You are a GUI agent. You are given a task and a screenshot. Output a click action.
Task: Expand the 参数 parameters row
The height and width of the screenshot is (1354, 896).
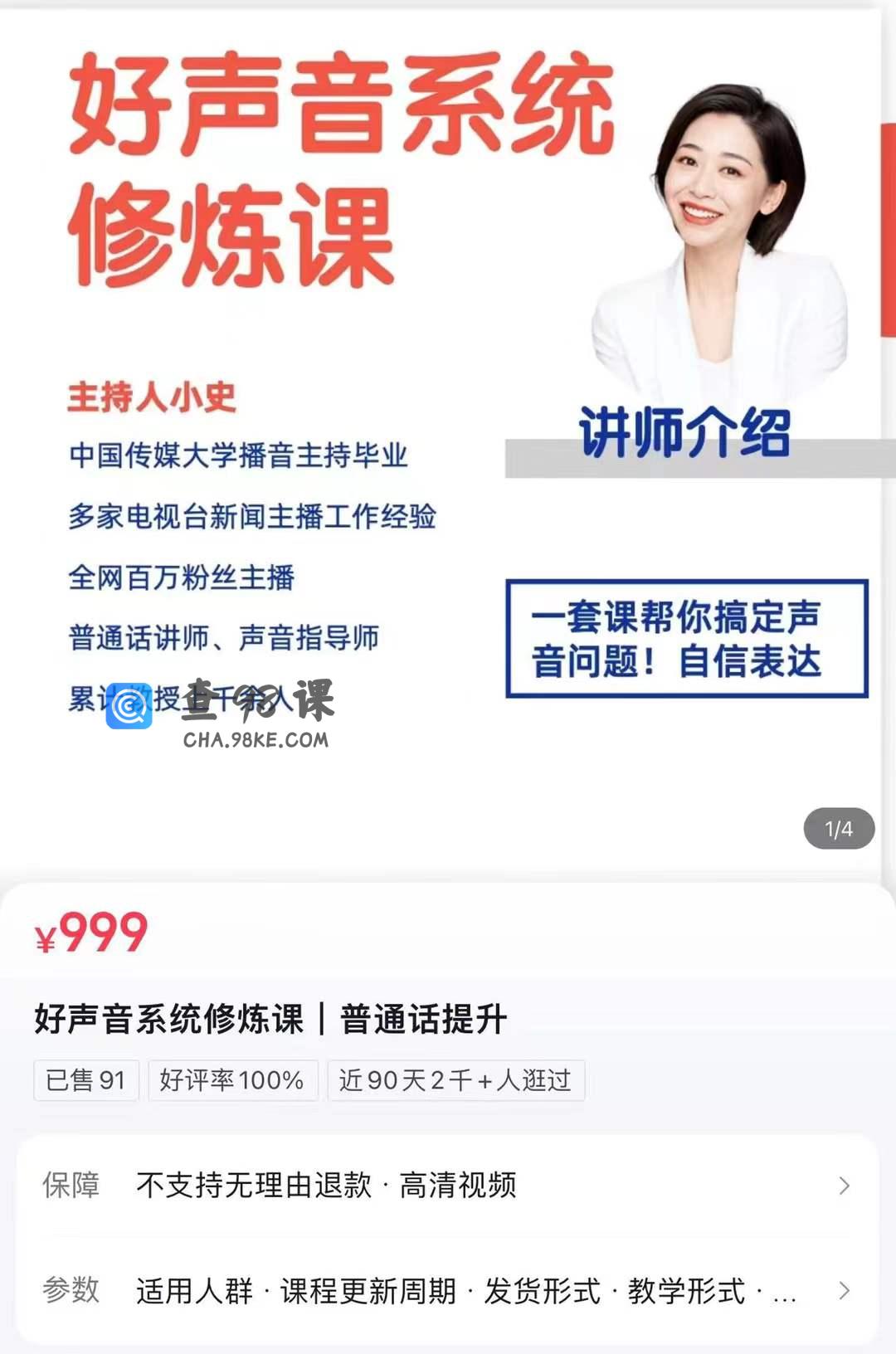click(x=446, y=1291)
